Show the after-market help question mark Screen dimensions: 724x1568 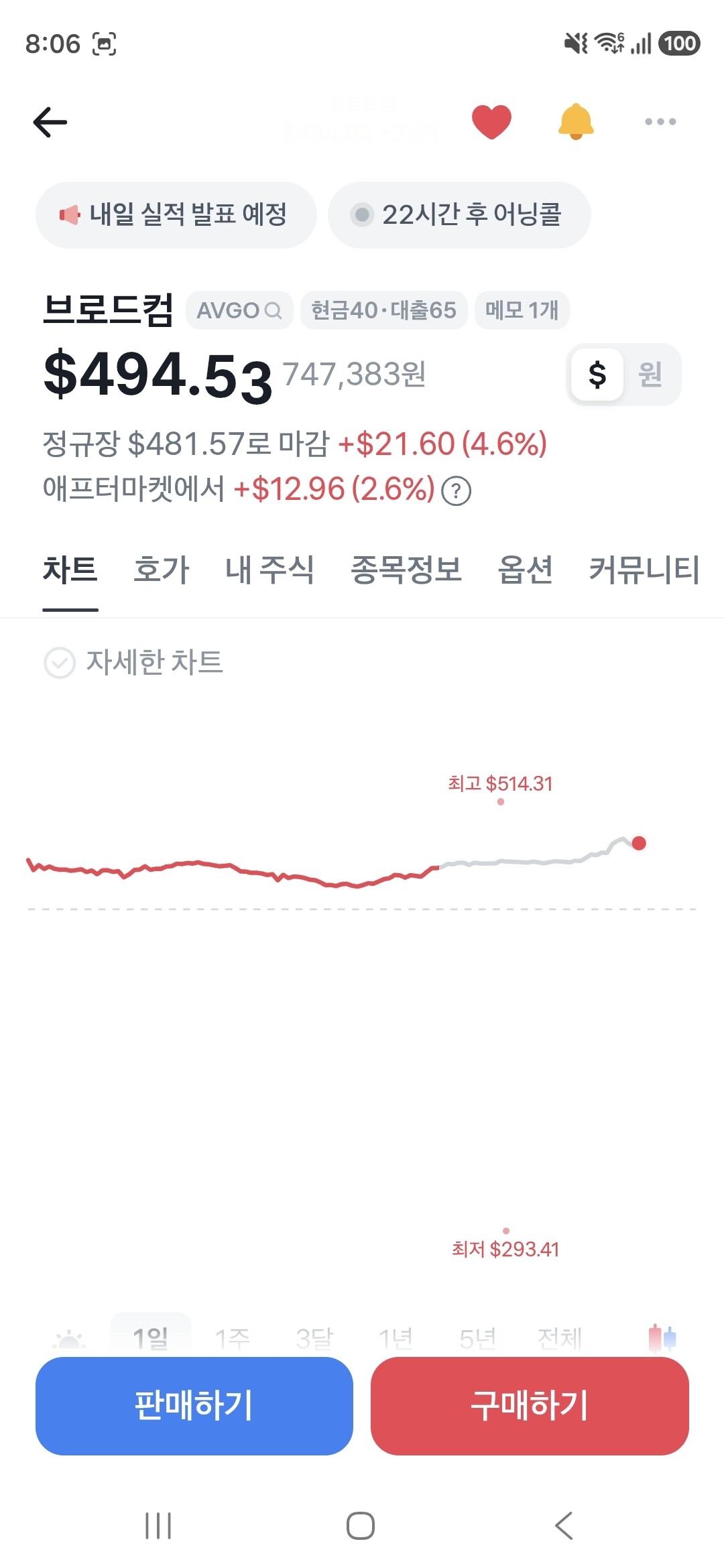pos(457,491)
